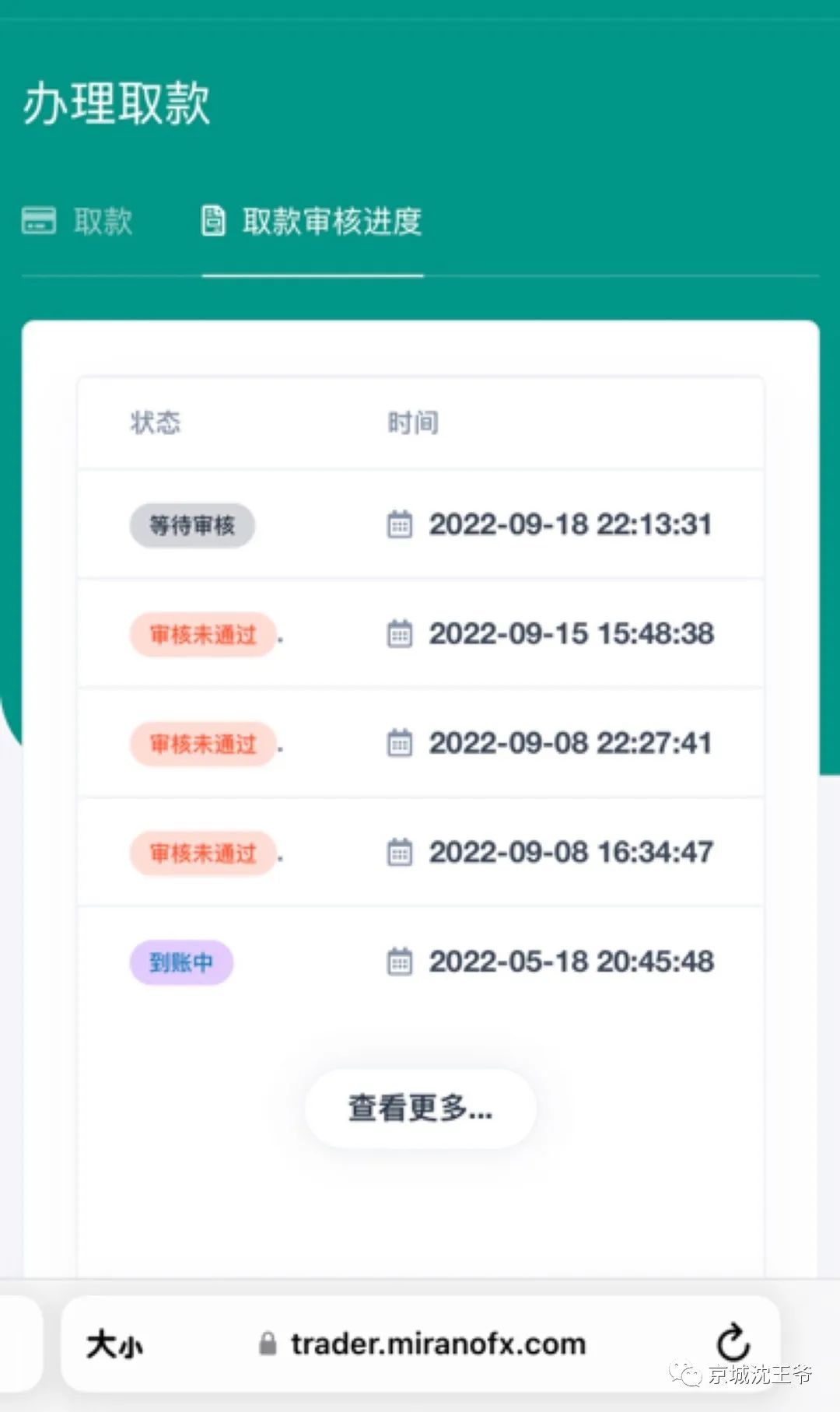Switch to the 取款 tab
The width and height of the screenshot is (840, 1412).
(x=77, y=221)
